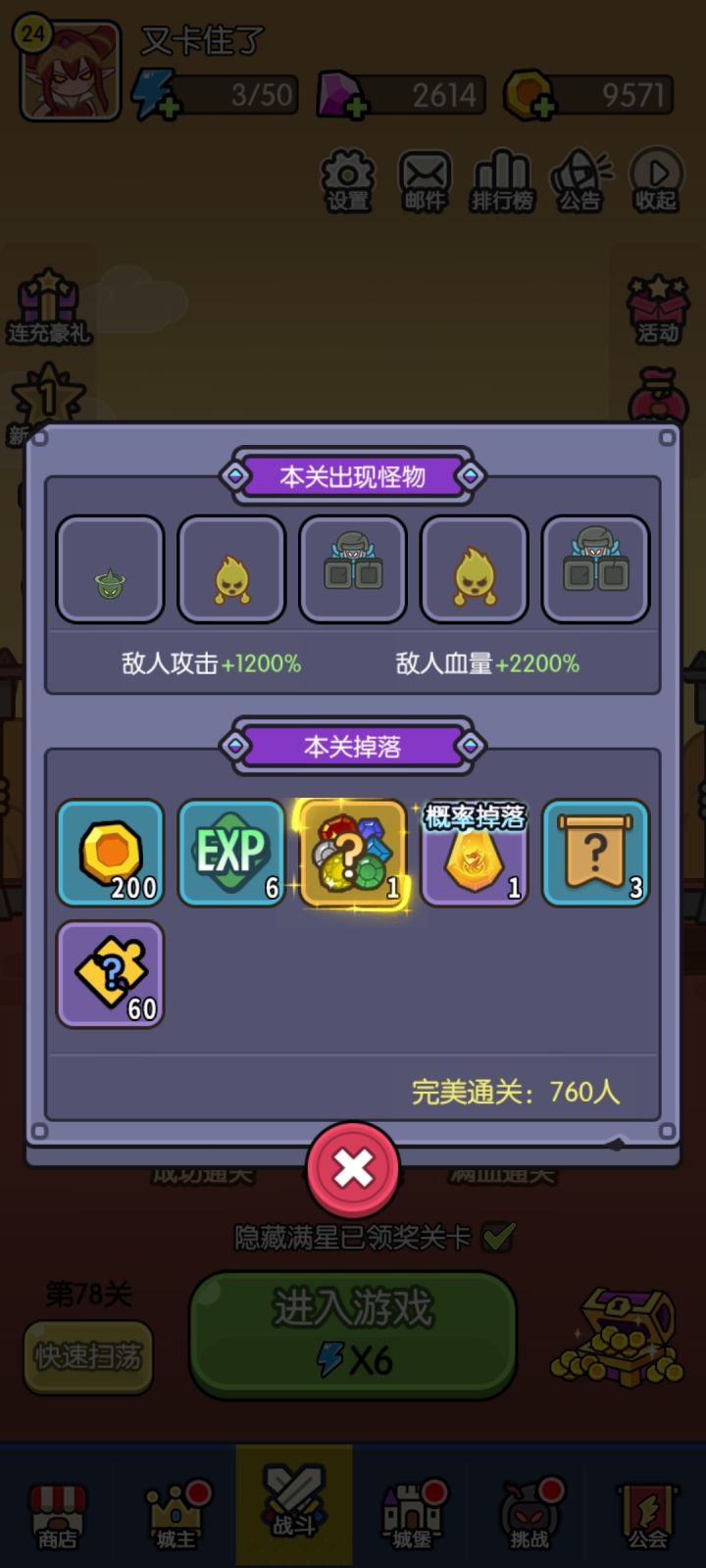Open the 设置 settings panel

(348, 181)
